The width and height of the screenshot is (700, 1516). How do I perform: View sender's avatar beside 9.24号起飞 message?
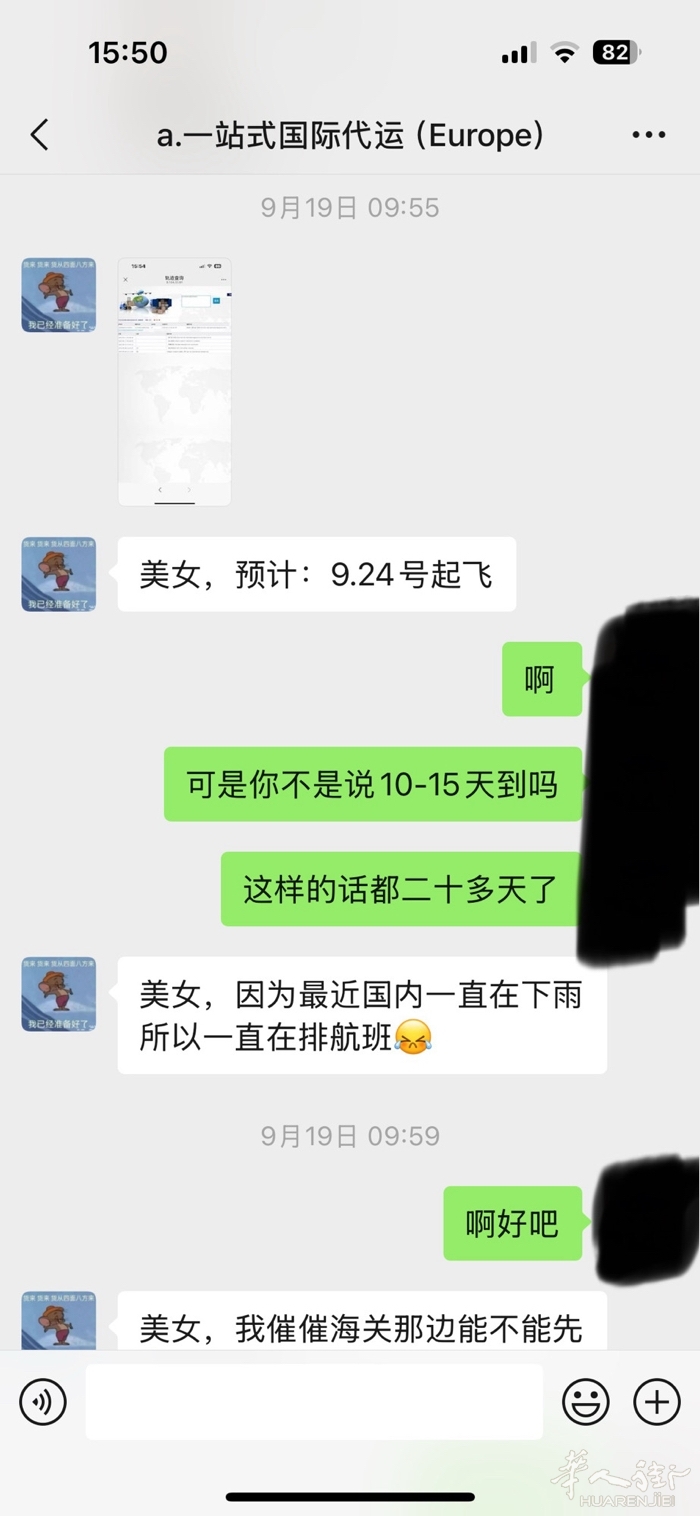pos(59,574)
